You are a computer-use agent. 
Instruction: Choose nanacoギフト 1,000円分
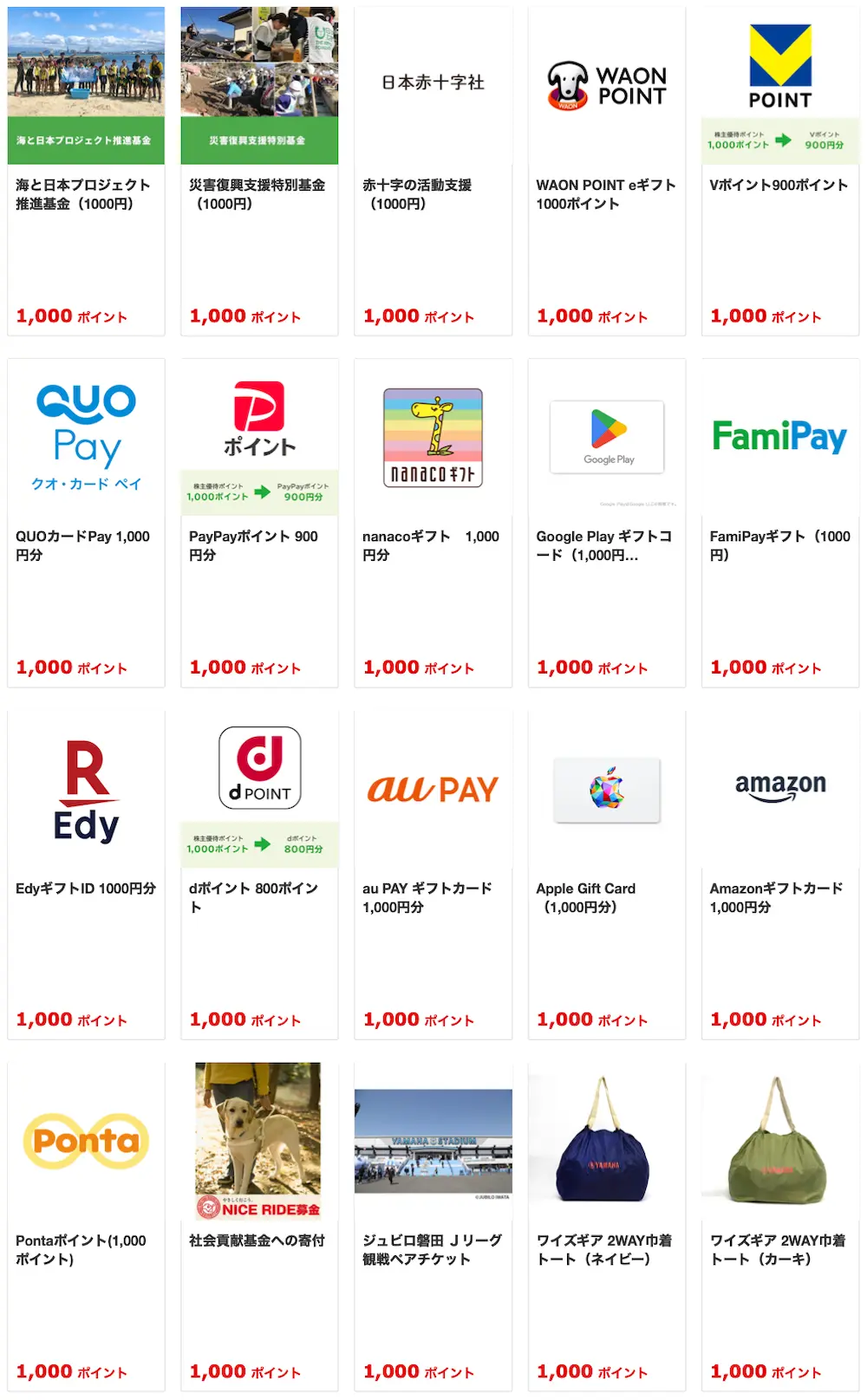coord(433,524)
